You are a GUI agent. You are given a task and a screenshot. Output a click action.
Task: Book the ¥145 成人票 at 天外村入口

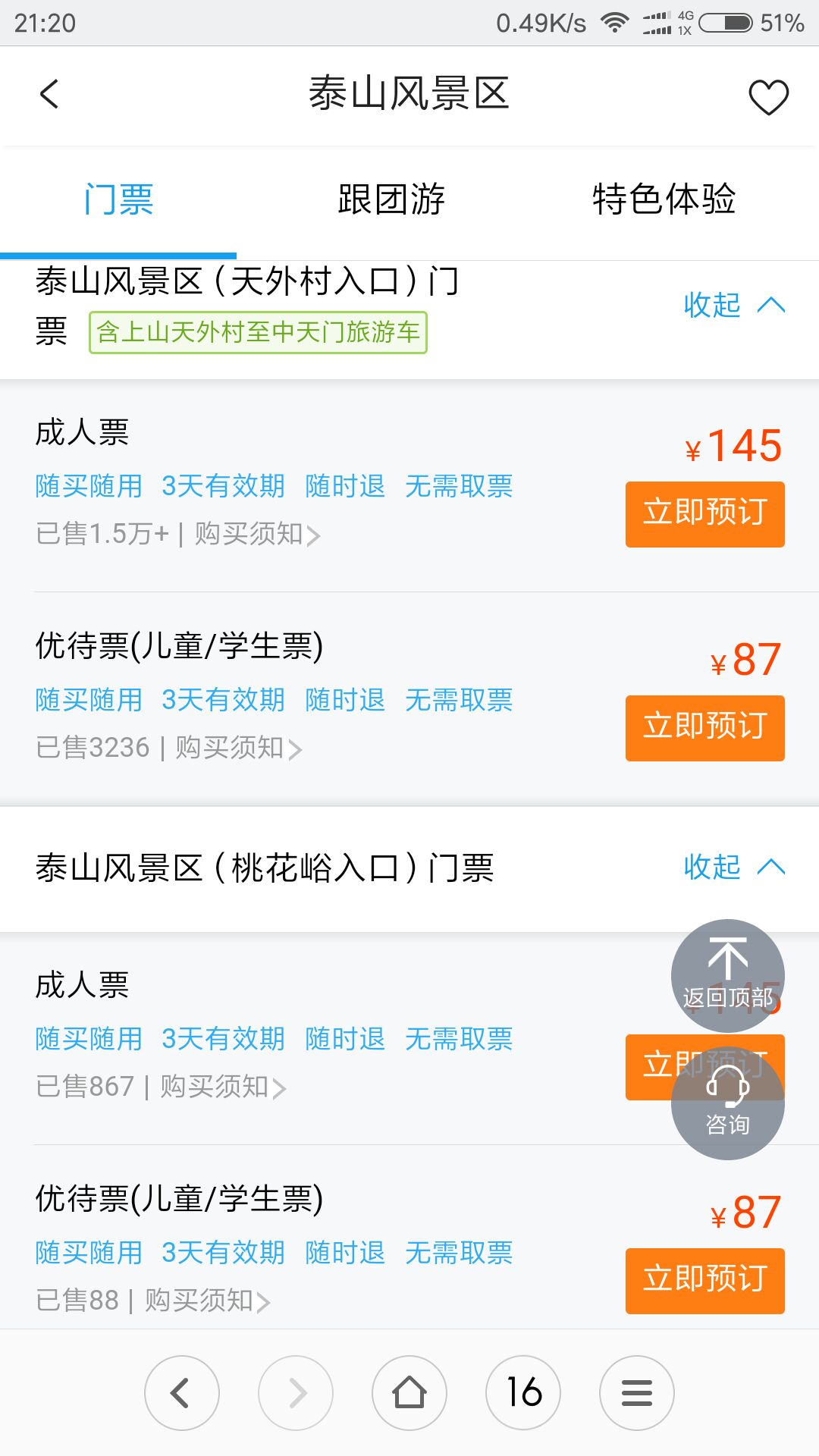(x=705, y=514)
